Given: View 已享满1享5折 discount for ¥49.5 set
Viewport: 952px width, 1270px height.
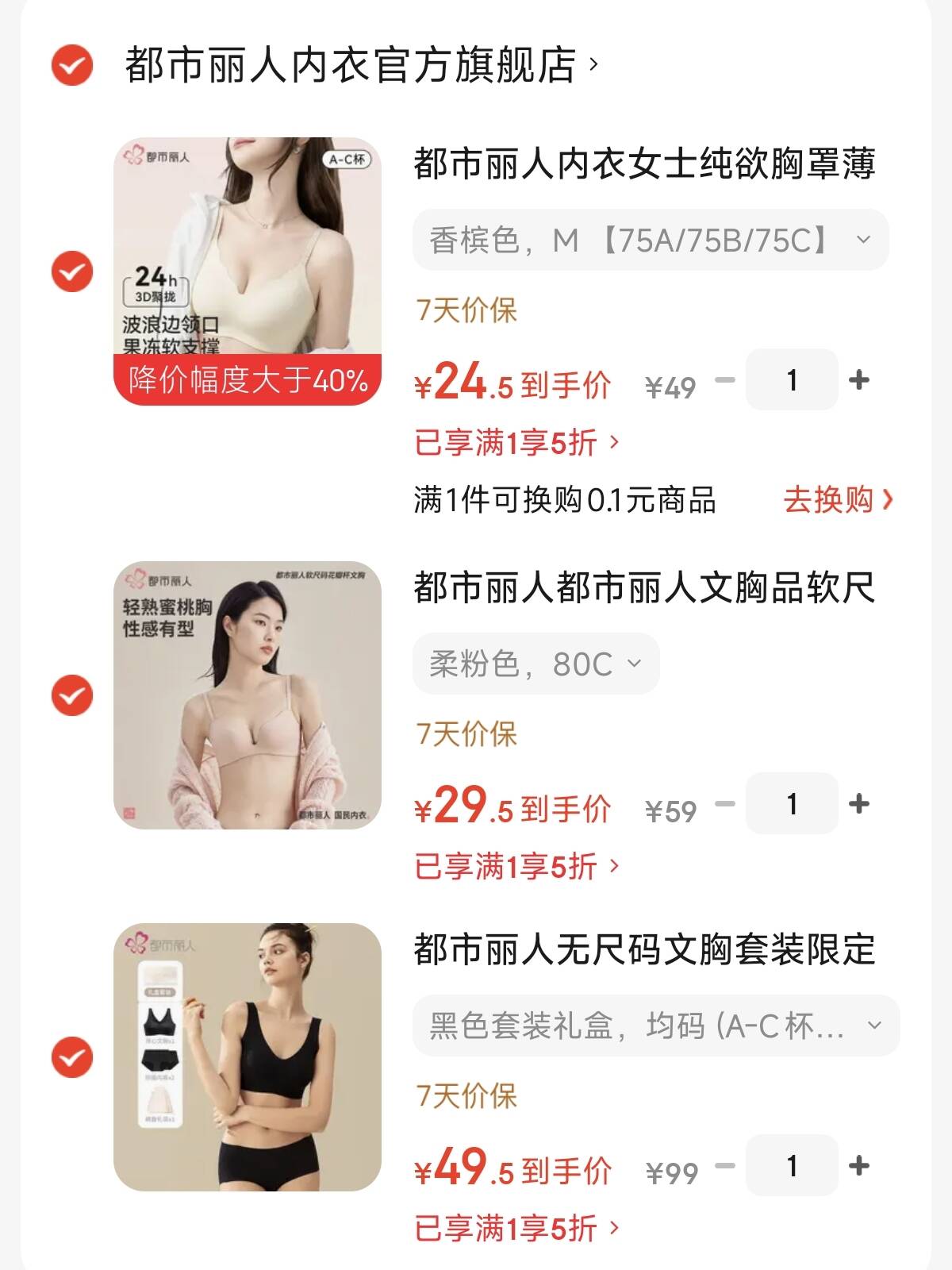Looking at the screenshot, I should pyautogui.click(x=516, y=1229).
